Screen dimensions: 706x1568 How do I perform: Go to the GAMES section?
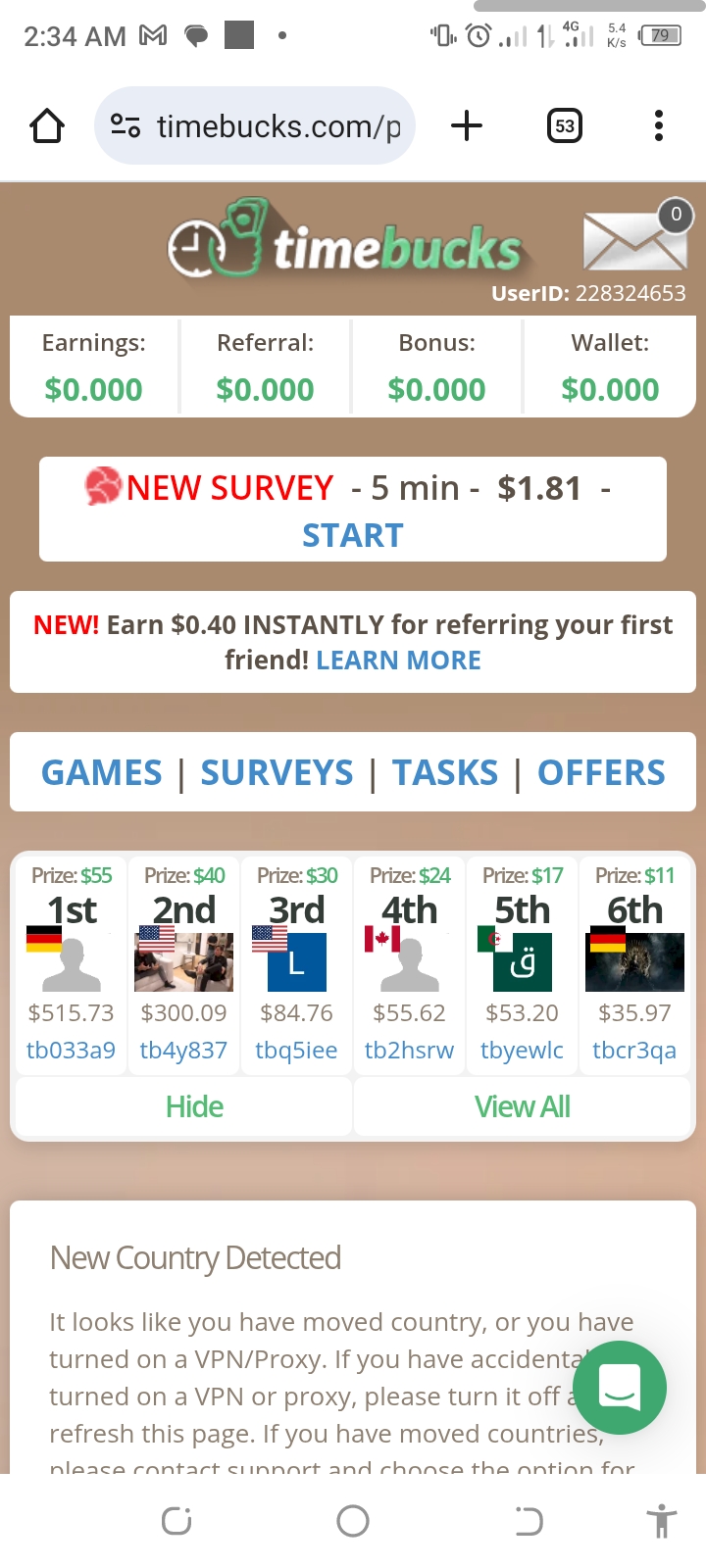coord(102,772)
